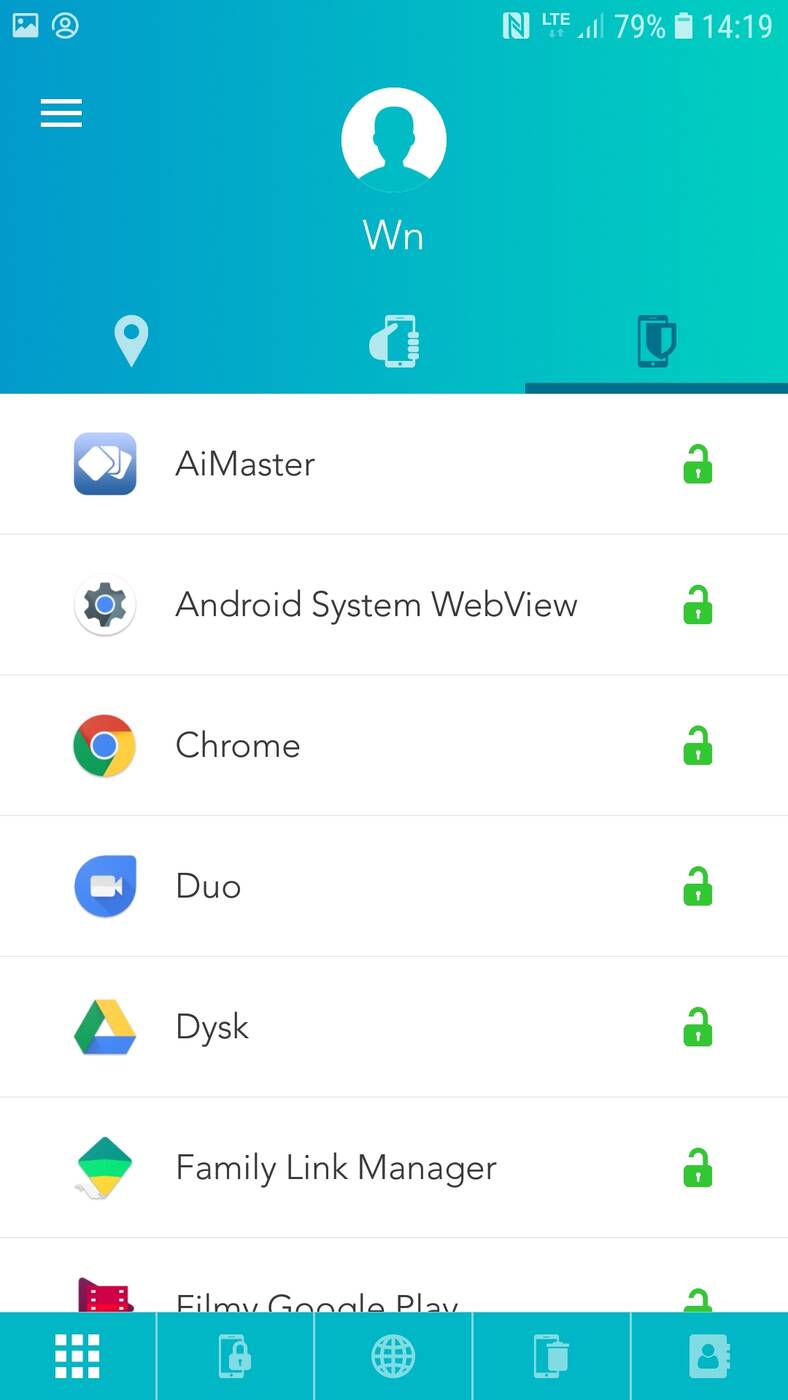Toggle the lock for Family Link Manager
The height and width of the screenshot is (1400, 788).
coord(697,1168)
